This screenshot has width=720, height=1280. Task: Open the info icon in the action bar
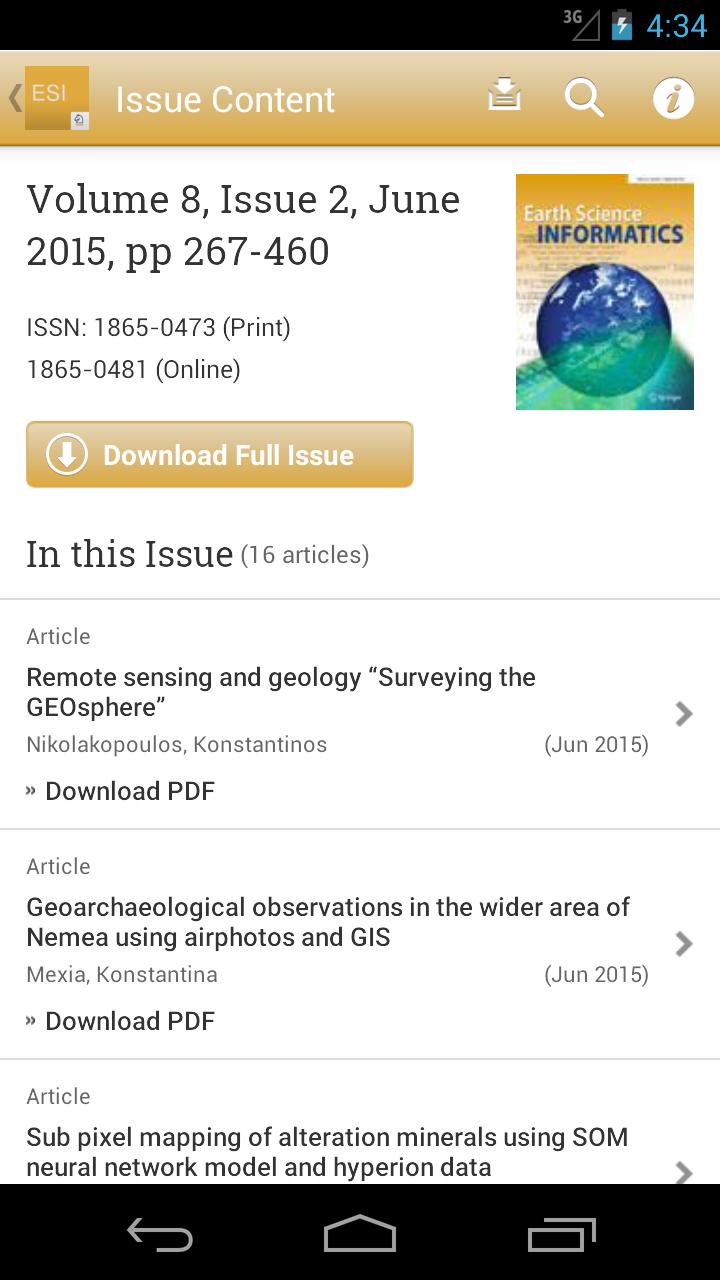click(x=674, y=97)
